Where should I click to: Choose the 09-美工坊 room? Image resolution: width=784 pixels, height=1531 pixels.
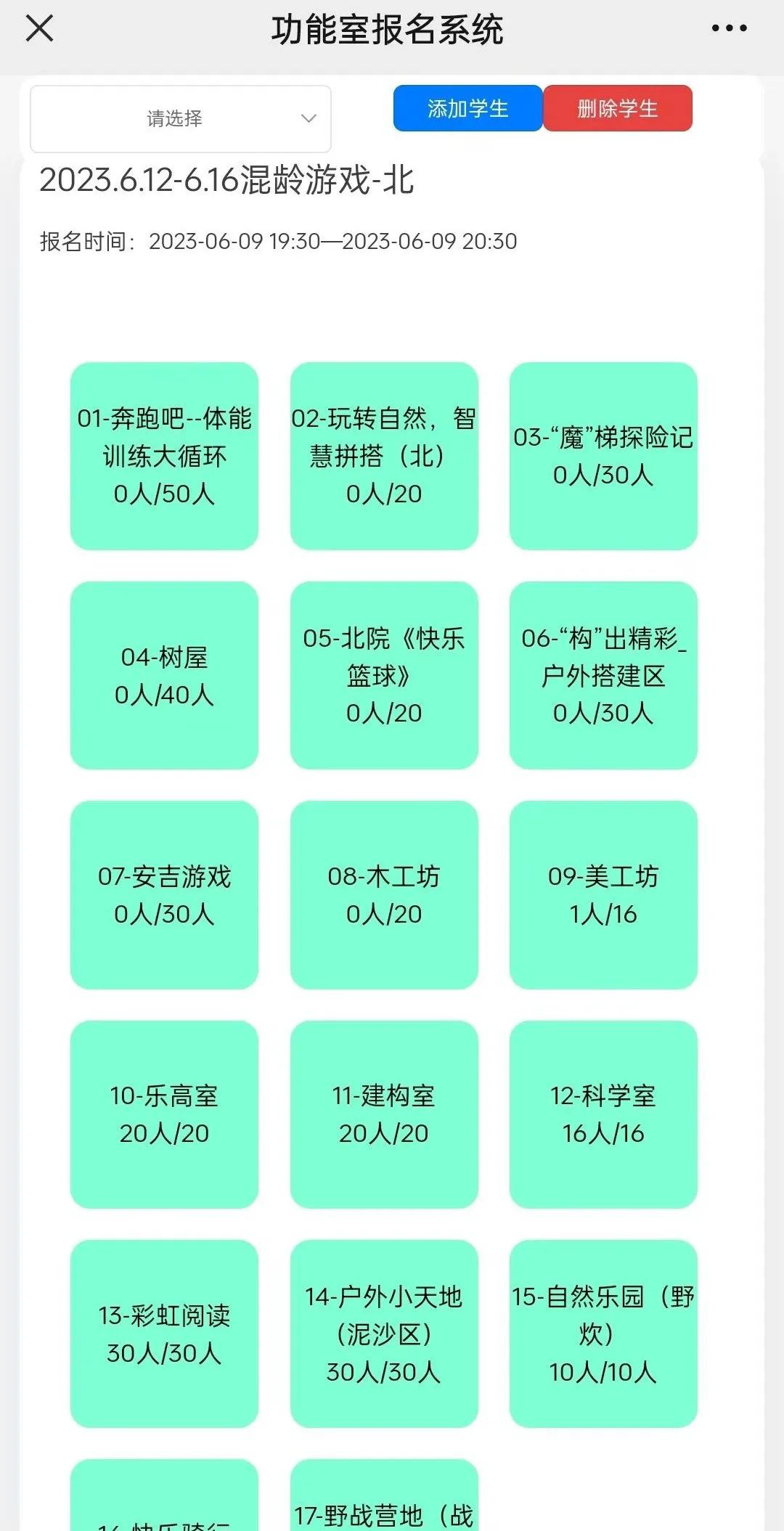pos(603,894)
